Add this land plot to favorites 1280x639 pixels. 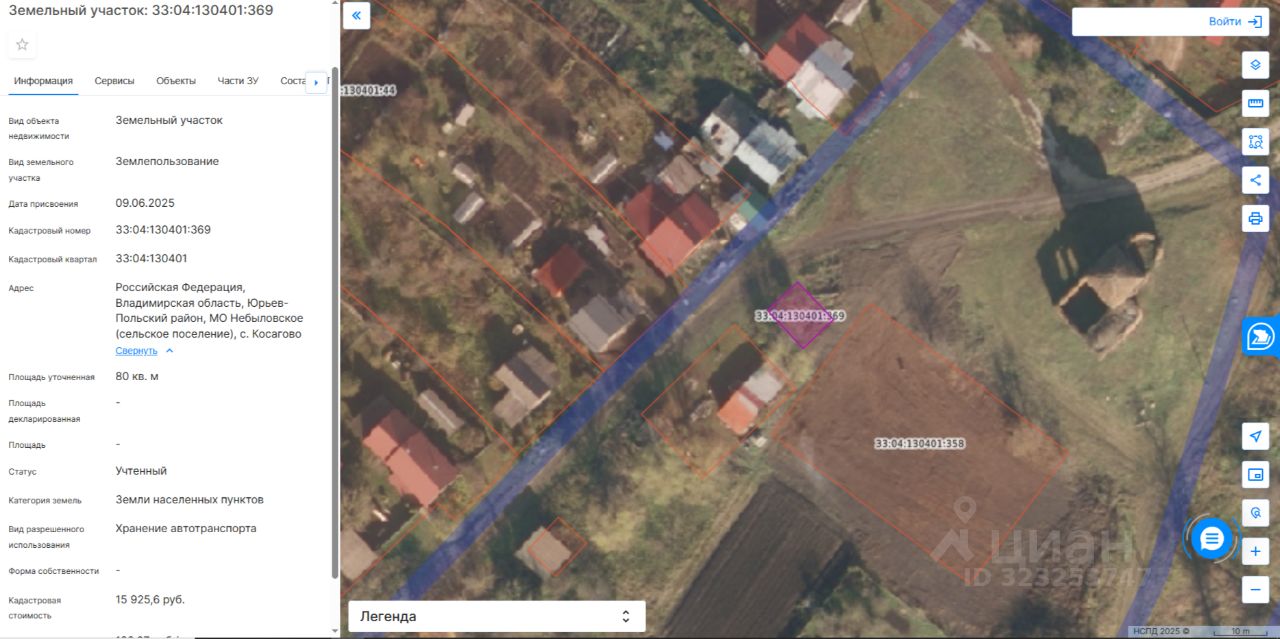point(22,44)
